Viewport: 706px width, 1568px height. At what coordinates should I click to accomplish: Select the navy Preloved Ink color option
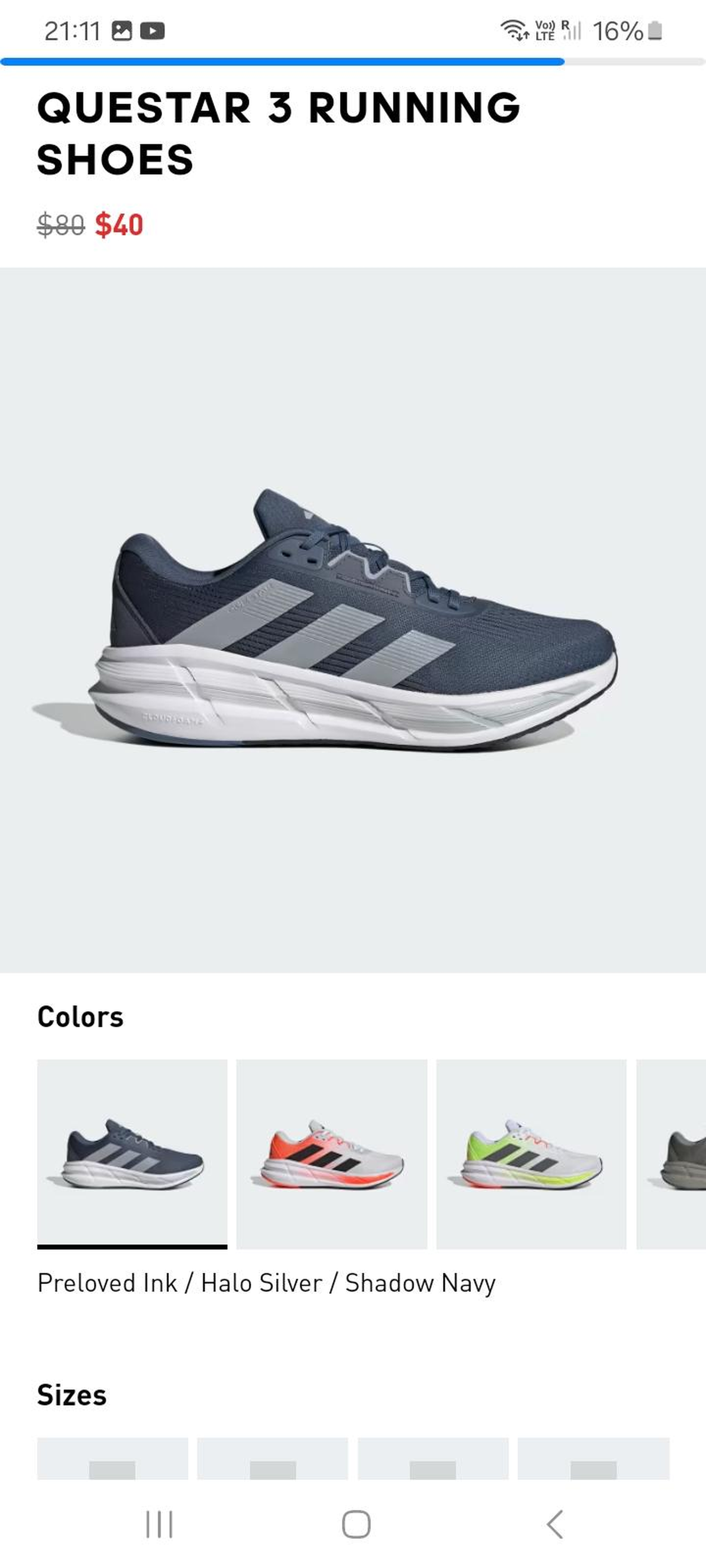[x=132, y=1154]
